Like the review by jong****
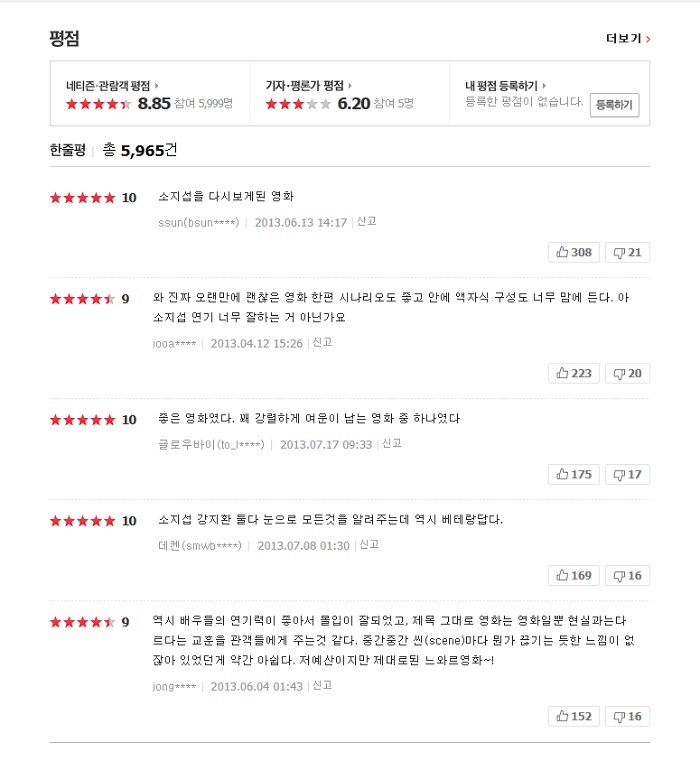 [x=574, y=716]
